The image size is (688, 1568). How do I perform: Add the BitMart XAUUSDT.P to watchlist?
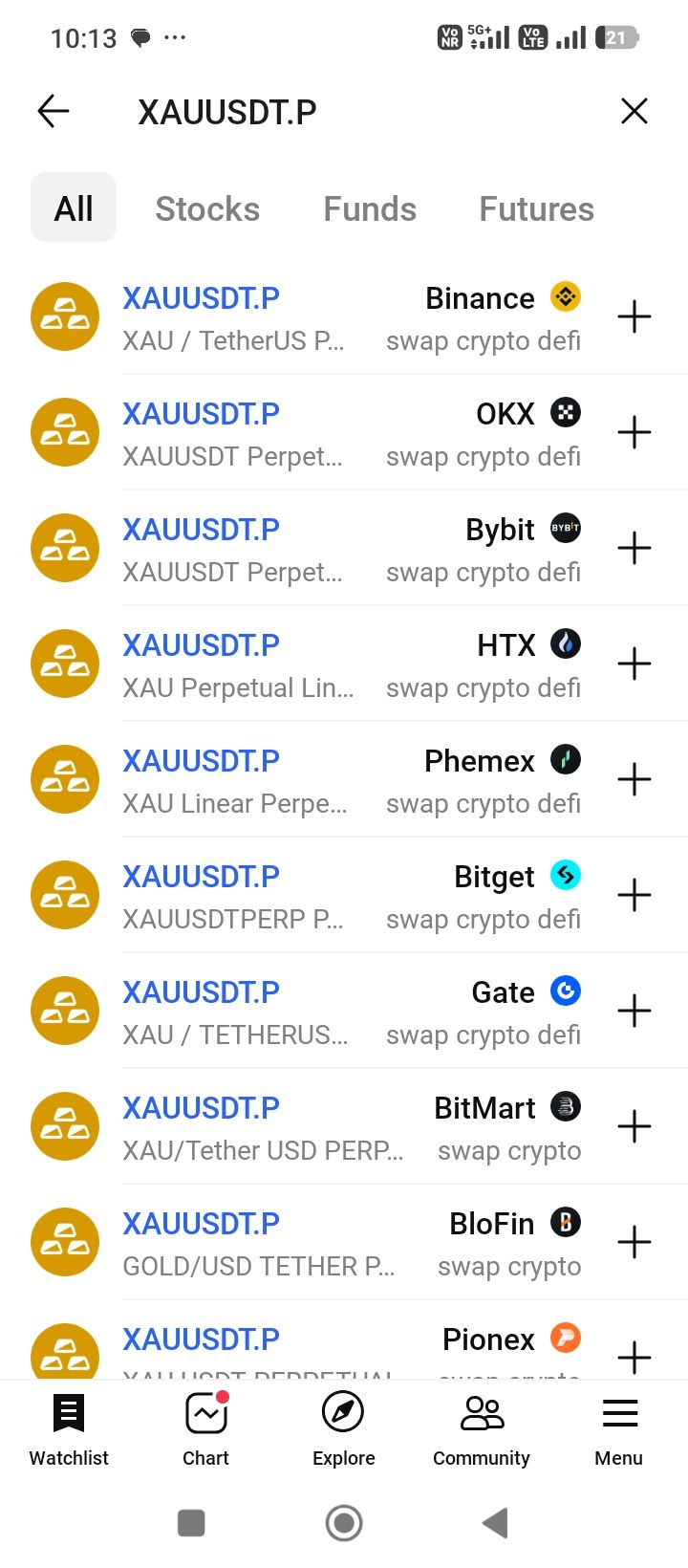click(634, 1127)
